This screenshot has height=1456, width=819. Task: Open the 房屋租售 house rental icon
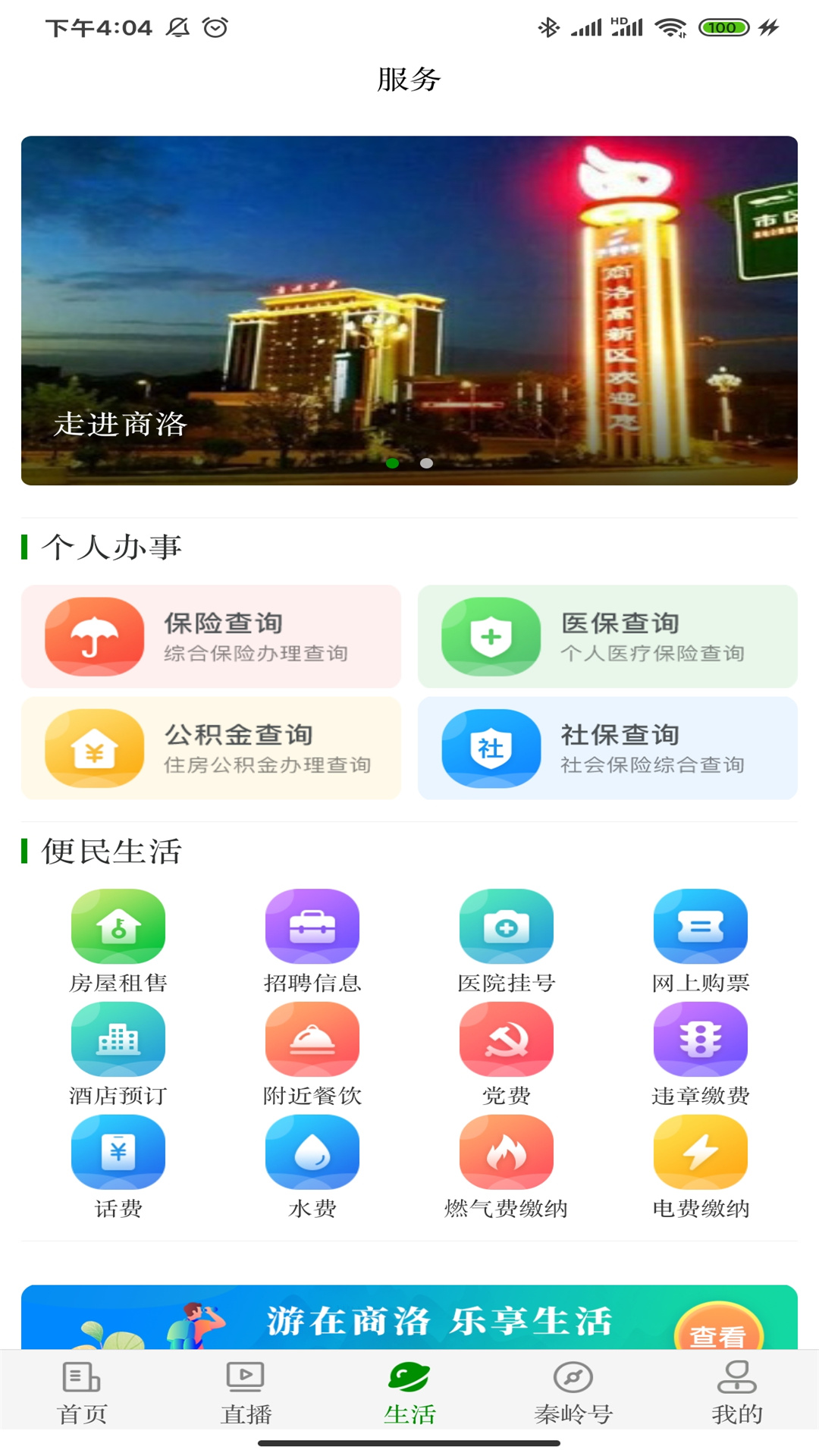[118, 925]
